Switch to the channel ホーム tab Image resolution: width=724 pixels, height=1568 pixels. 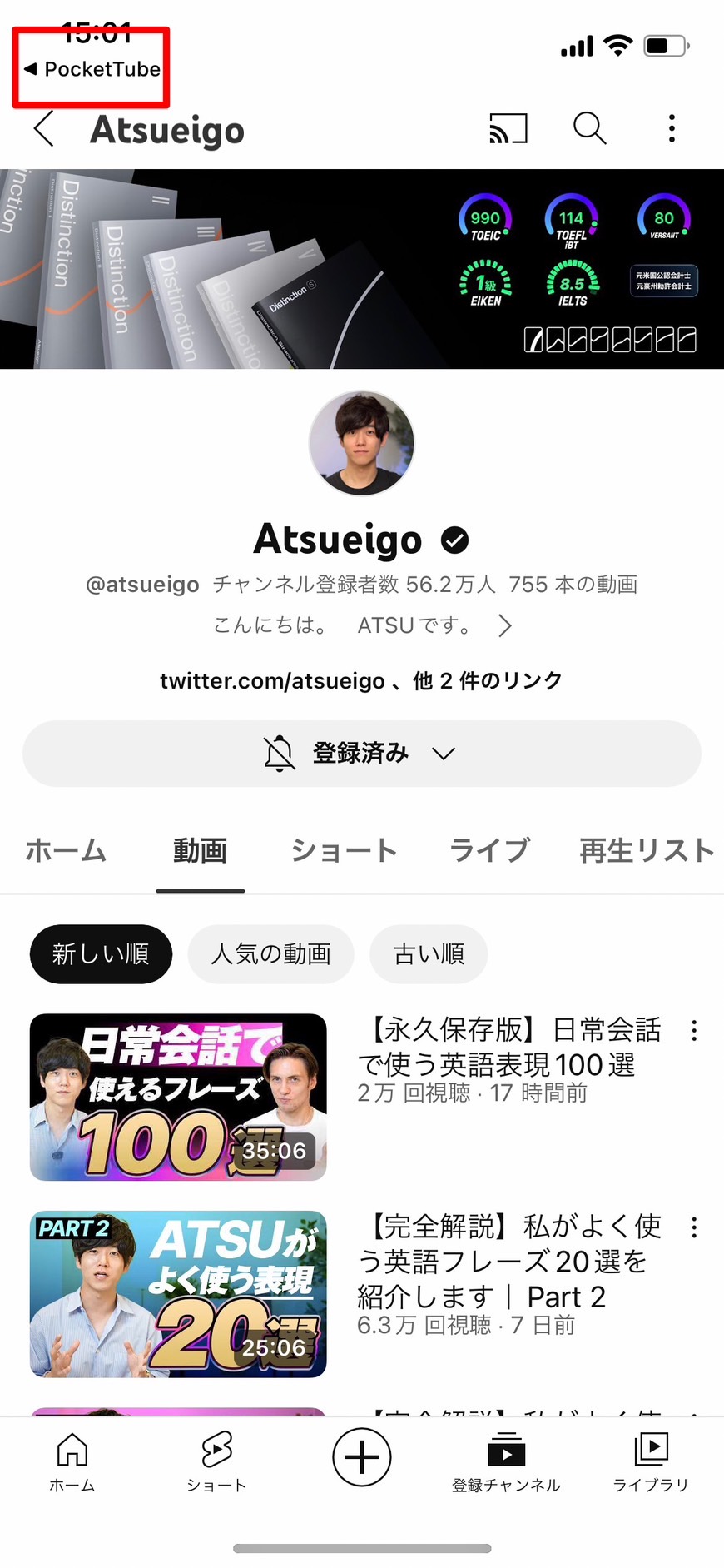(x=67, y=851)
